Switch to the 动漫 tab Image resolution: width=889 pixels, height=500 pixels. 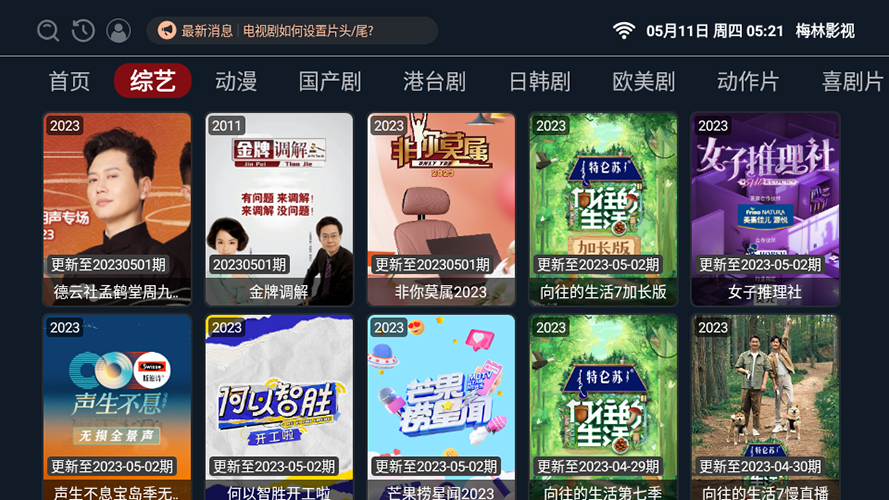[236, 81]
